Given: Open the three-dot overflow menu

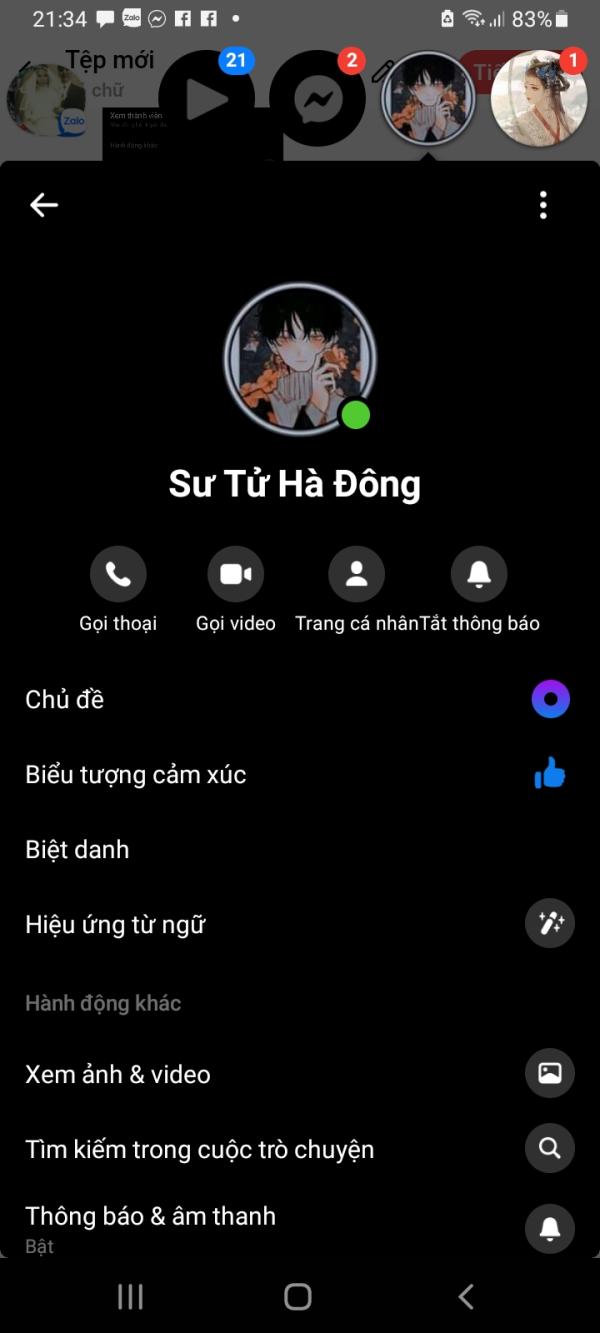Looking at the screenshot, I should [543, 205].
